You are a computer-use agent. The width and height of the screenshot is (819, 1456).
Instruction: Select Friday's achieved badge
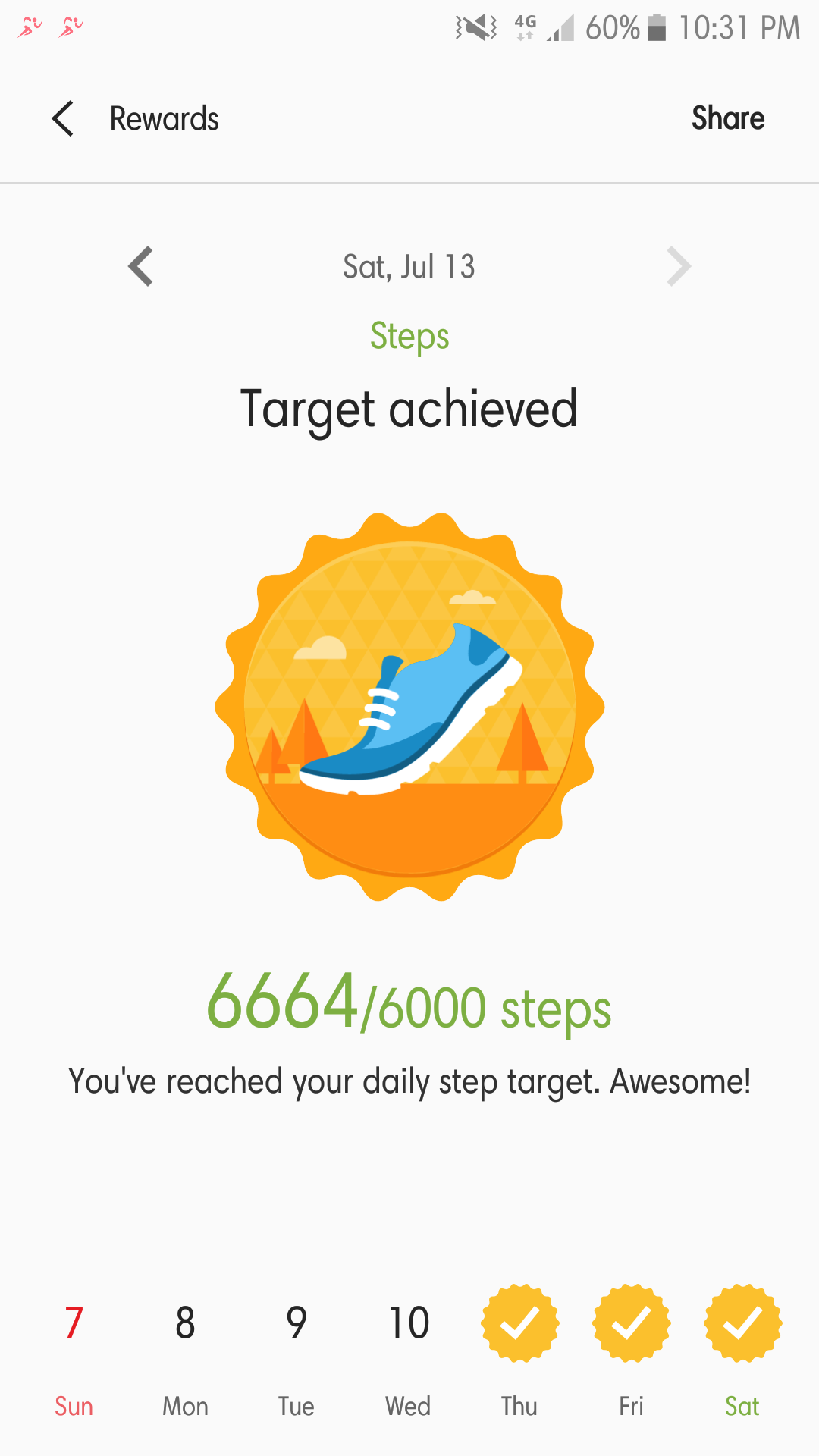(x=631, y=1323)
